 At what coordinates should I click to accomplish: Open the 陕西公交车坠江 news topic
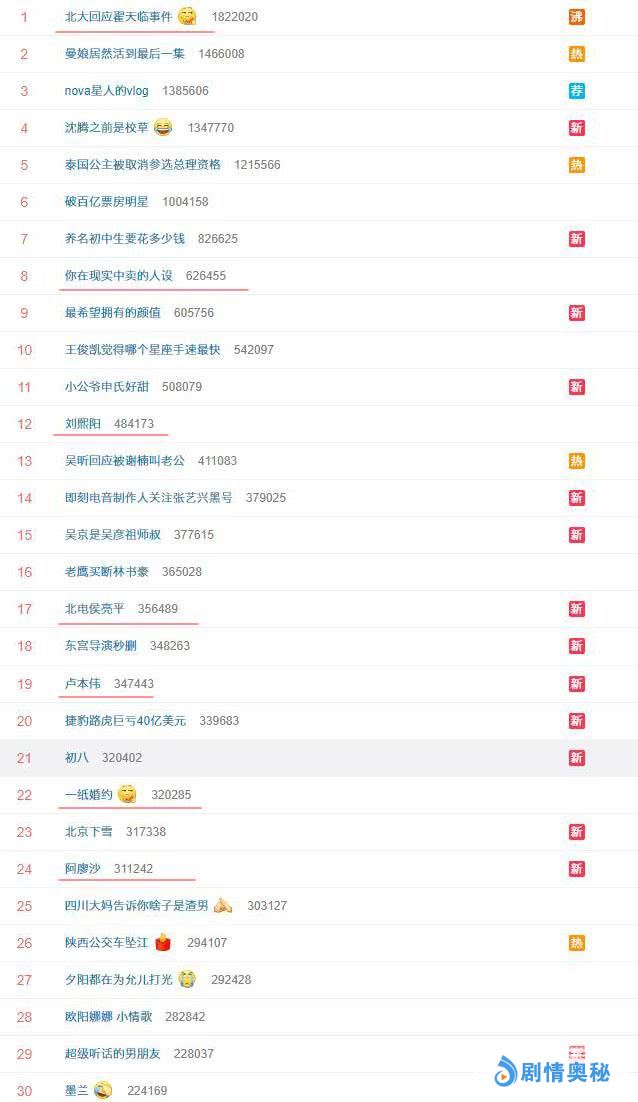click(106, 943)
